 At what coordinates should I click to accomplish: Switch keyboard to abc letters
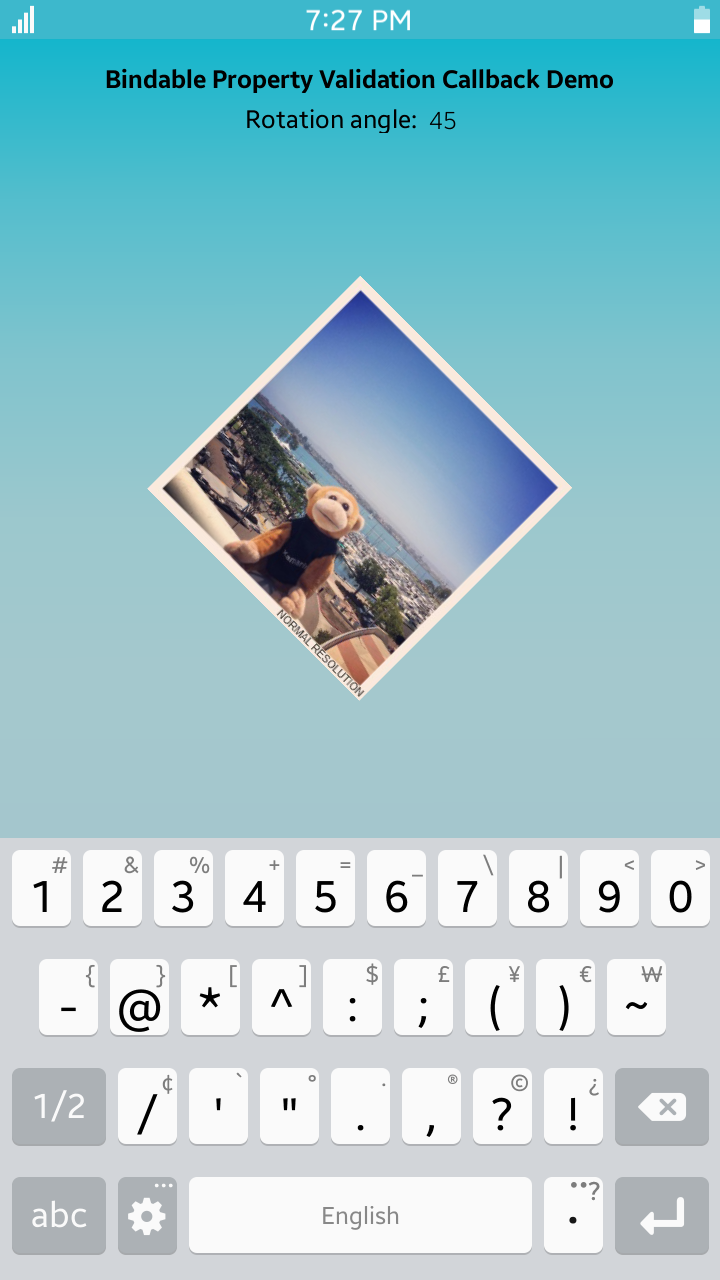tap(59, 1215)
